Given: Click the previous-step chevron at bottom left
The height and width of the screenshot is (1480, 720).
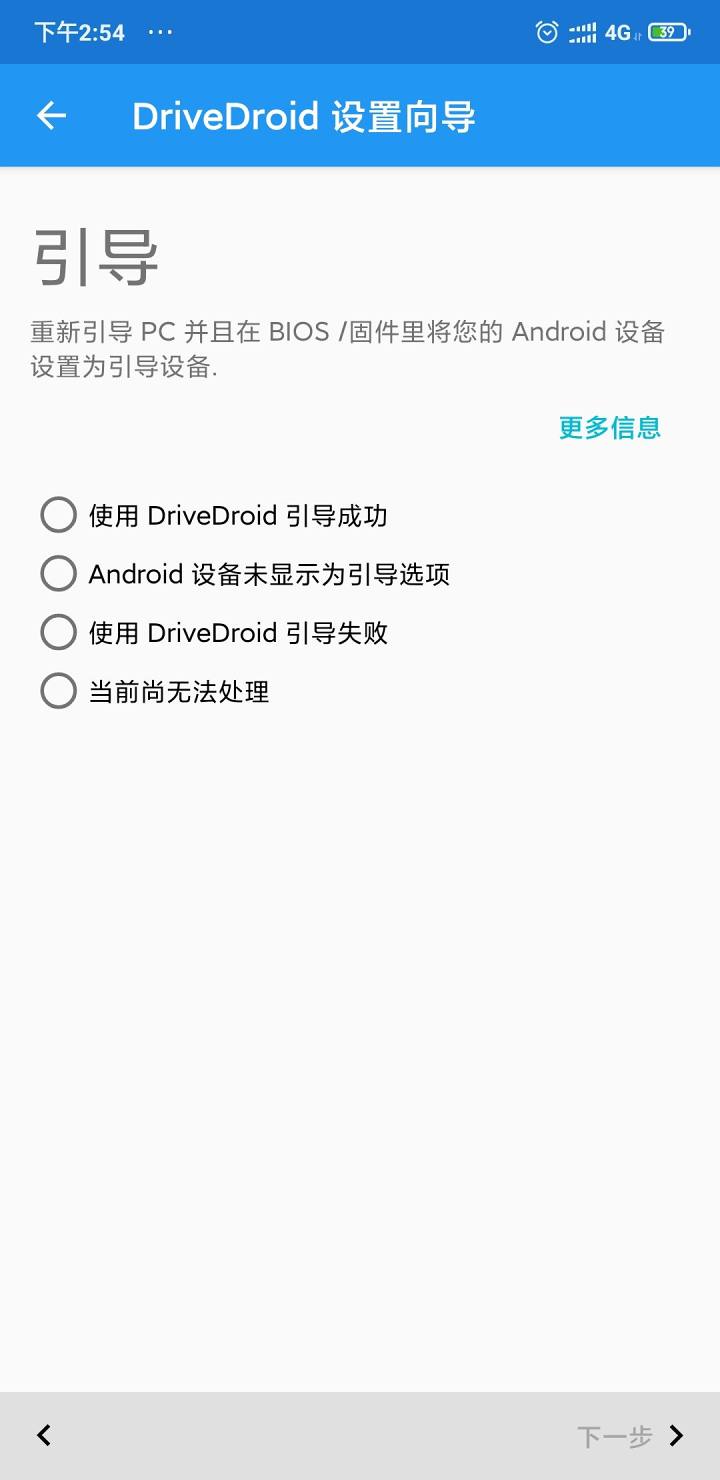Looking at the screenshot, I should [x=42, y=1435].
